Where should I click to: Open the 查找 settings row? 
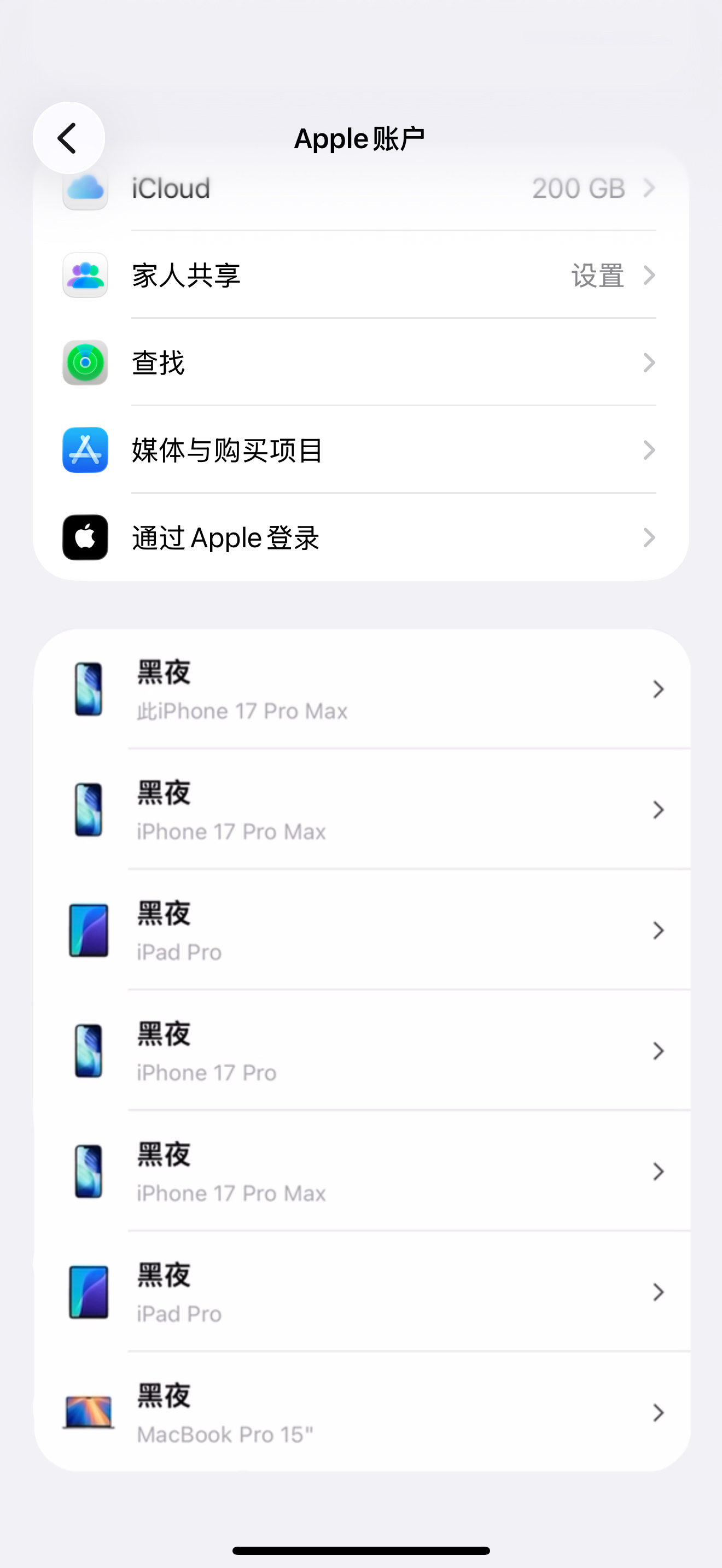[360, 364]
